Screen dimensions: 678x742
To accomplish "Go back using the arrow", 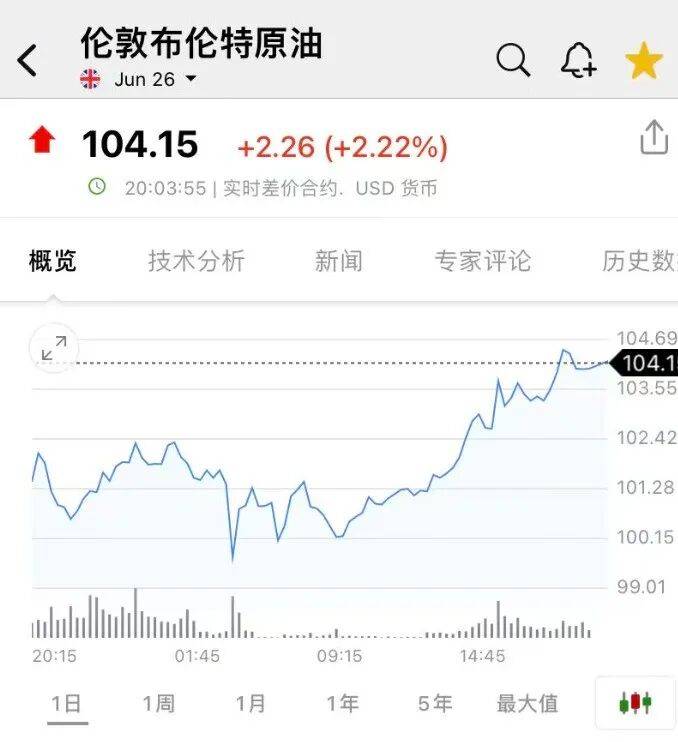I will tap(28, 60).
